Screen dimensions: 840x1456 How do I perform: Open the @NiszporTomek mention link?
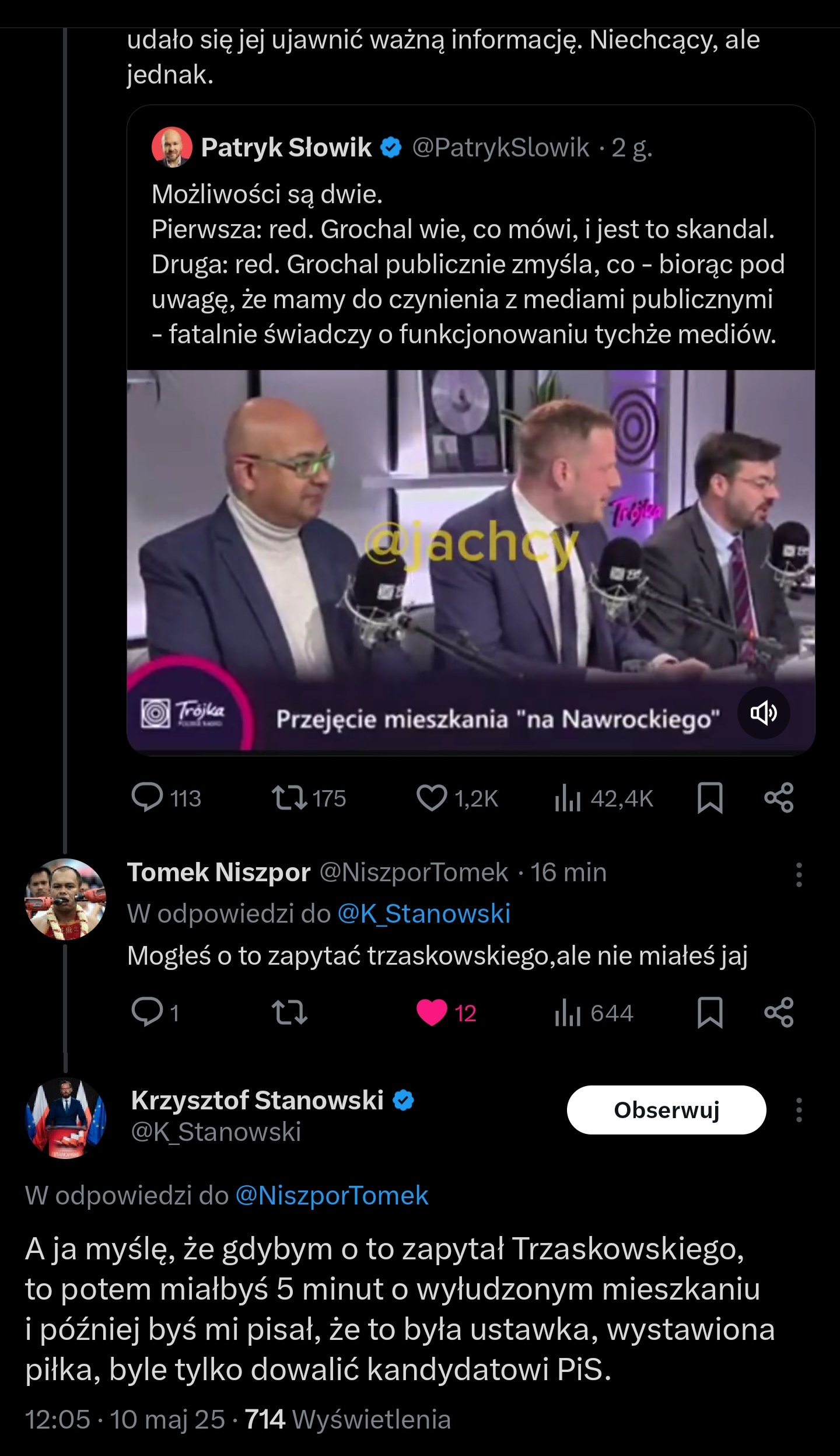pyautogui.click(x=331, y=1196)
